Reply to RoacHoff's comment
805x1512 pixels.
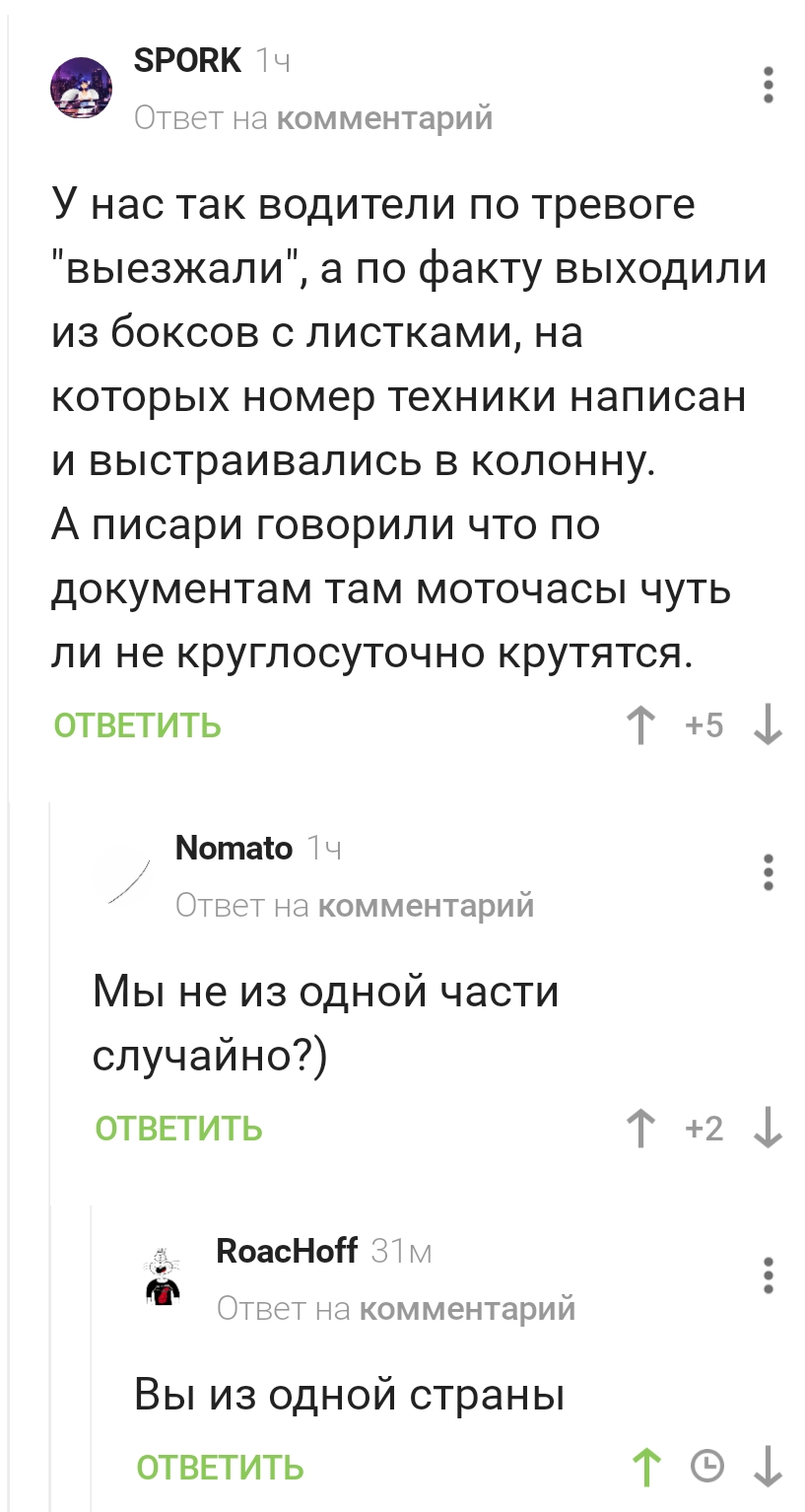(x=220, y=1468)
